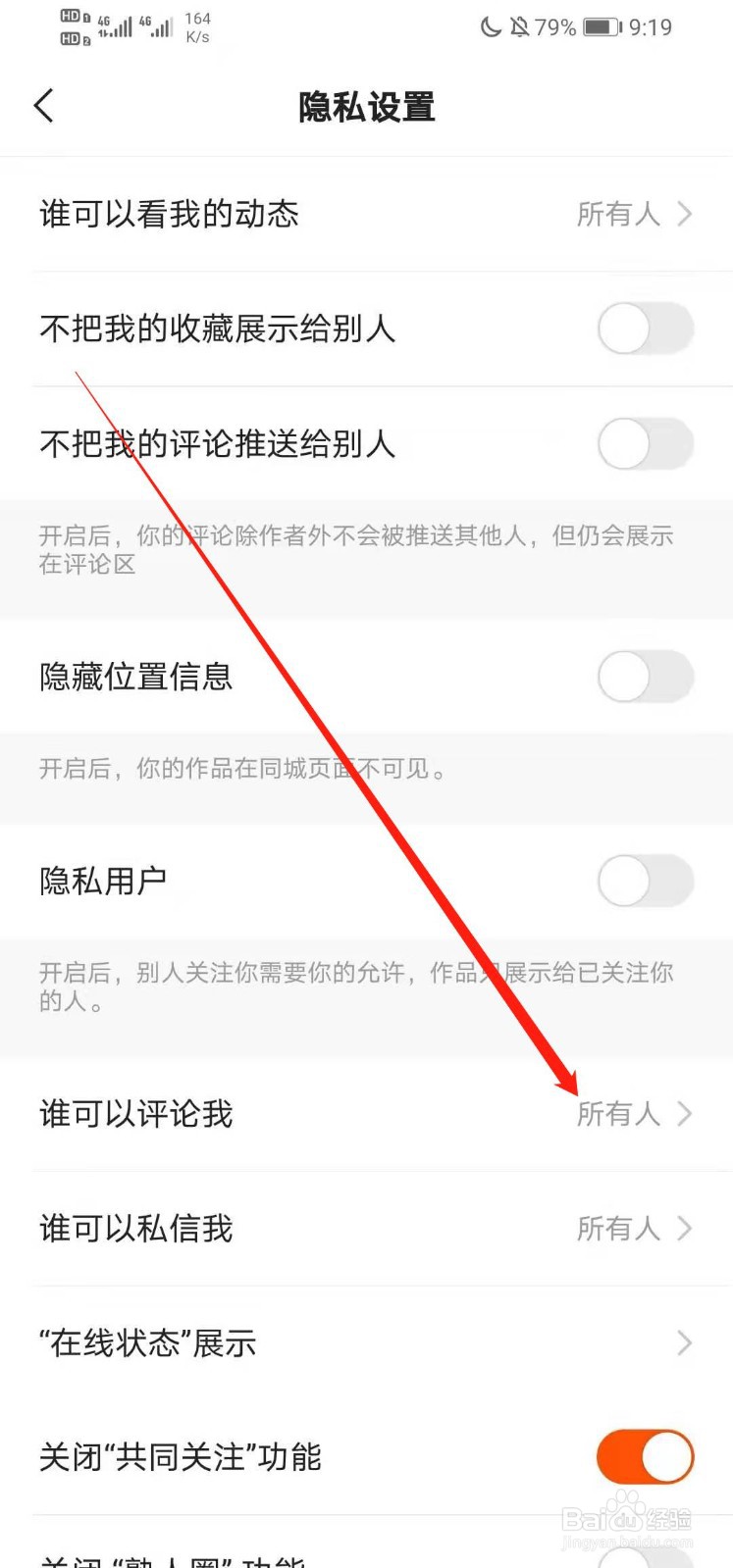The width and height of the screenshot is (733, 1568).
Task: Tap the crescent moon status bar icon
Action: 491,27
